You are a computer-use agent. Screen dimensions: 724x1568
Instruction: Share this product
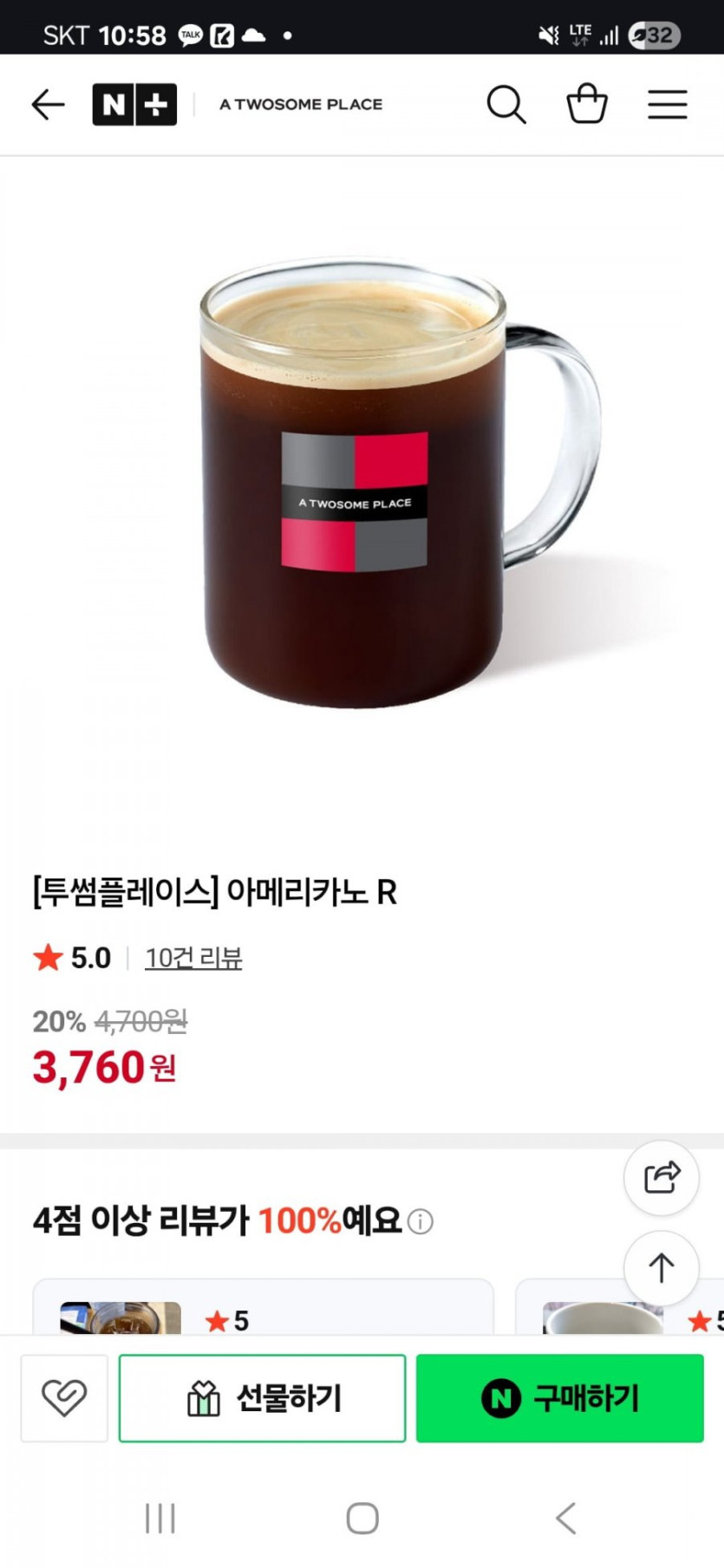[662, 1178]
